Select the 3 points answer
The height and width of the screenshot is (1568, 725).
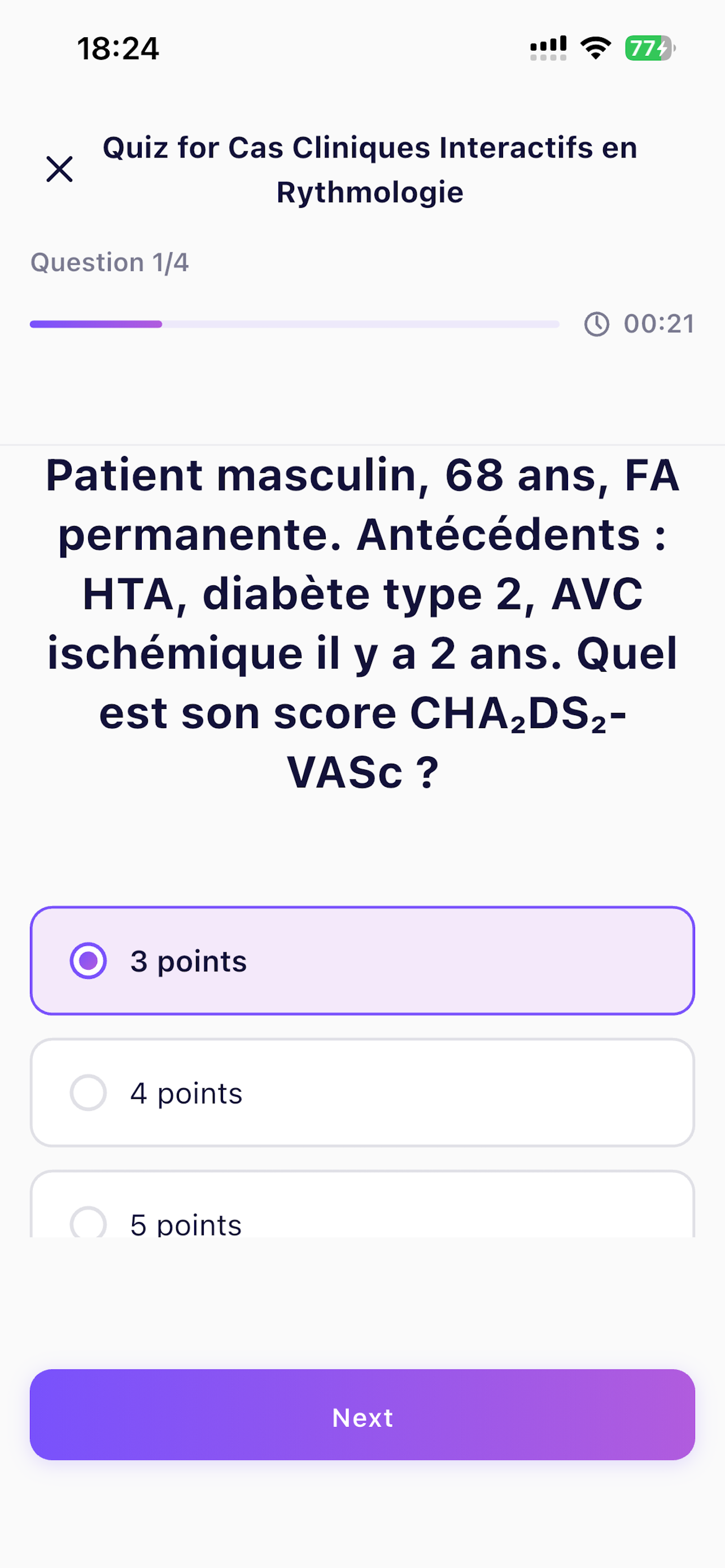click(x=362, y=961)
